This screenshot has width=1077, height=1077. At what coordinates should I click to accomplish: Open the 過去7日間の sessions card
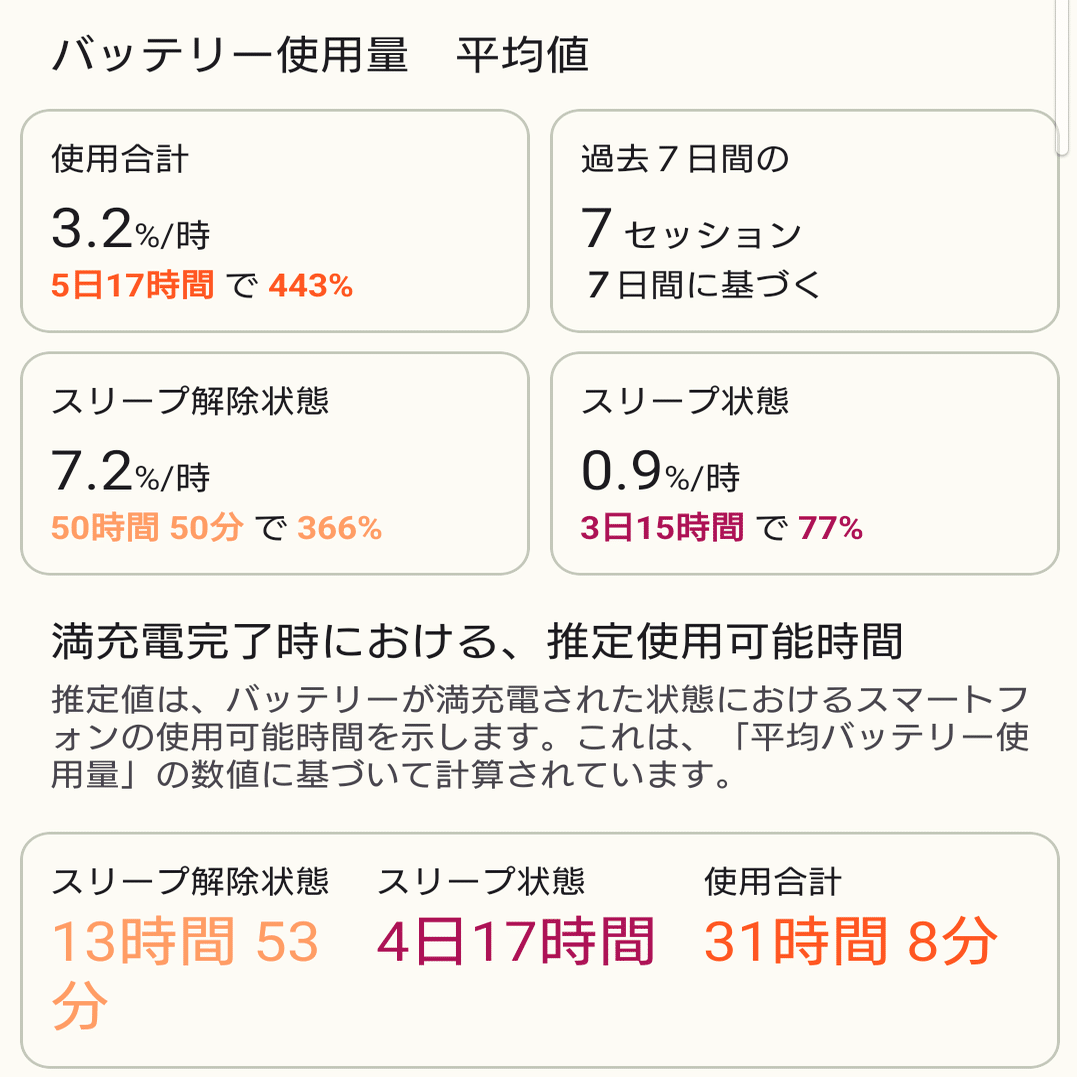coord(804,221)
